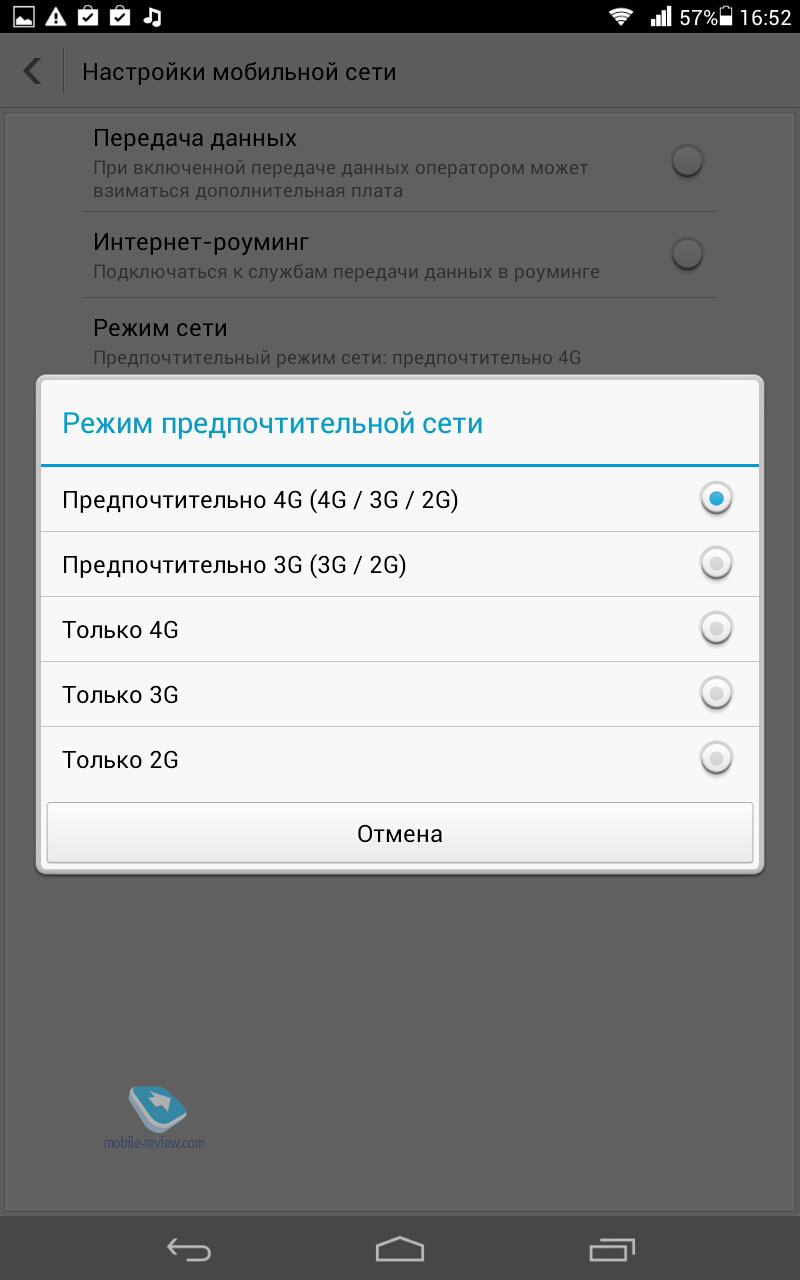This screenshot has height=1280, width=800.
Task: Switch to Только 2G mode
Action: point(399,759)
